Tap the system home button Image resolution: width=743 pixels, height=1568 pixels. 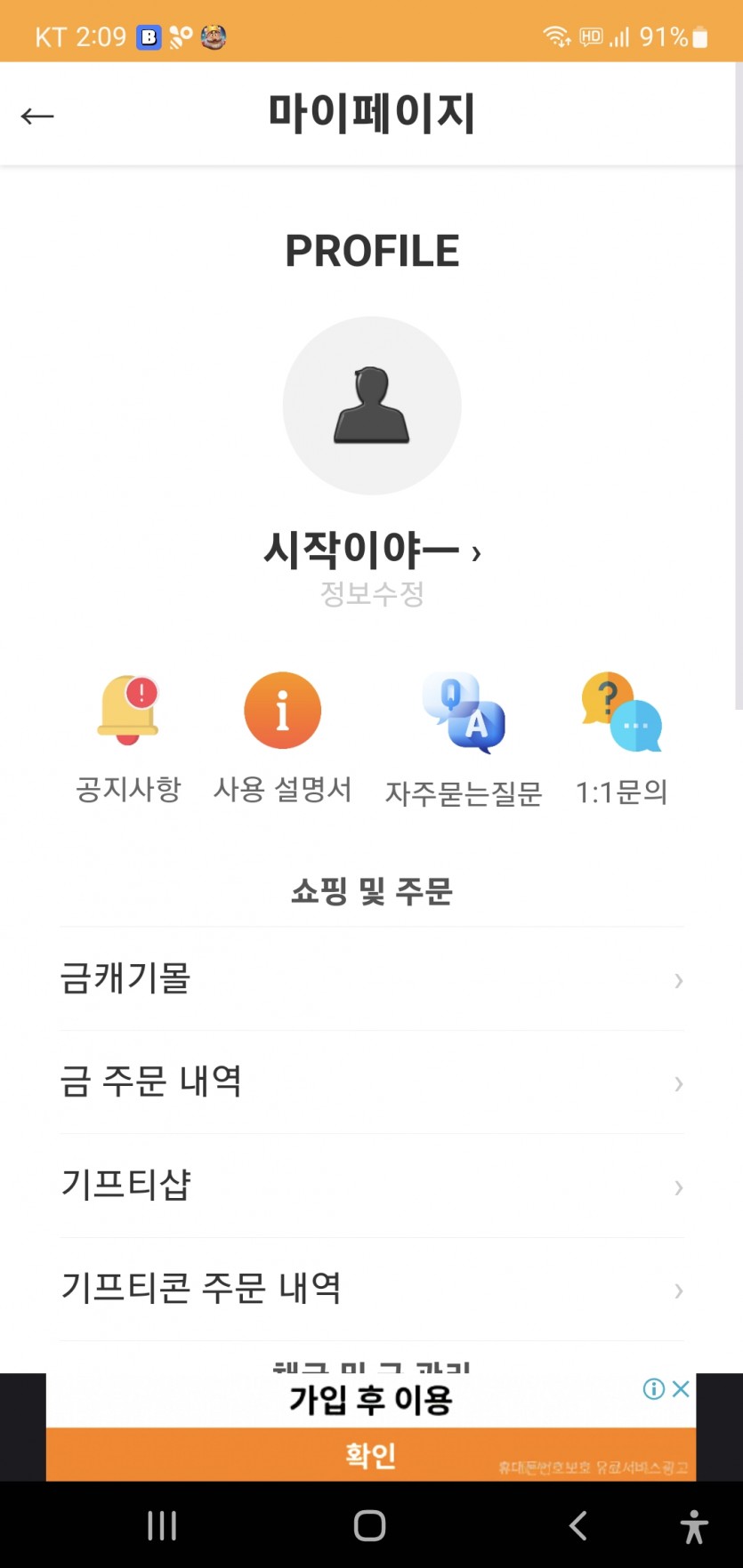pyautogui.click(x=370, y=1525)
